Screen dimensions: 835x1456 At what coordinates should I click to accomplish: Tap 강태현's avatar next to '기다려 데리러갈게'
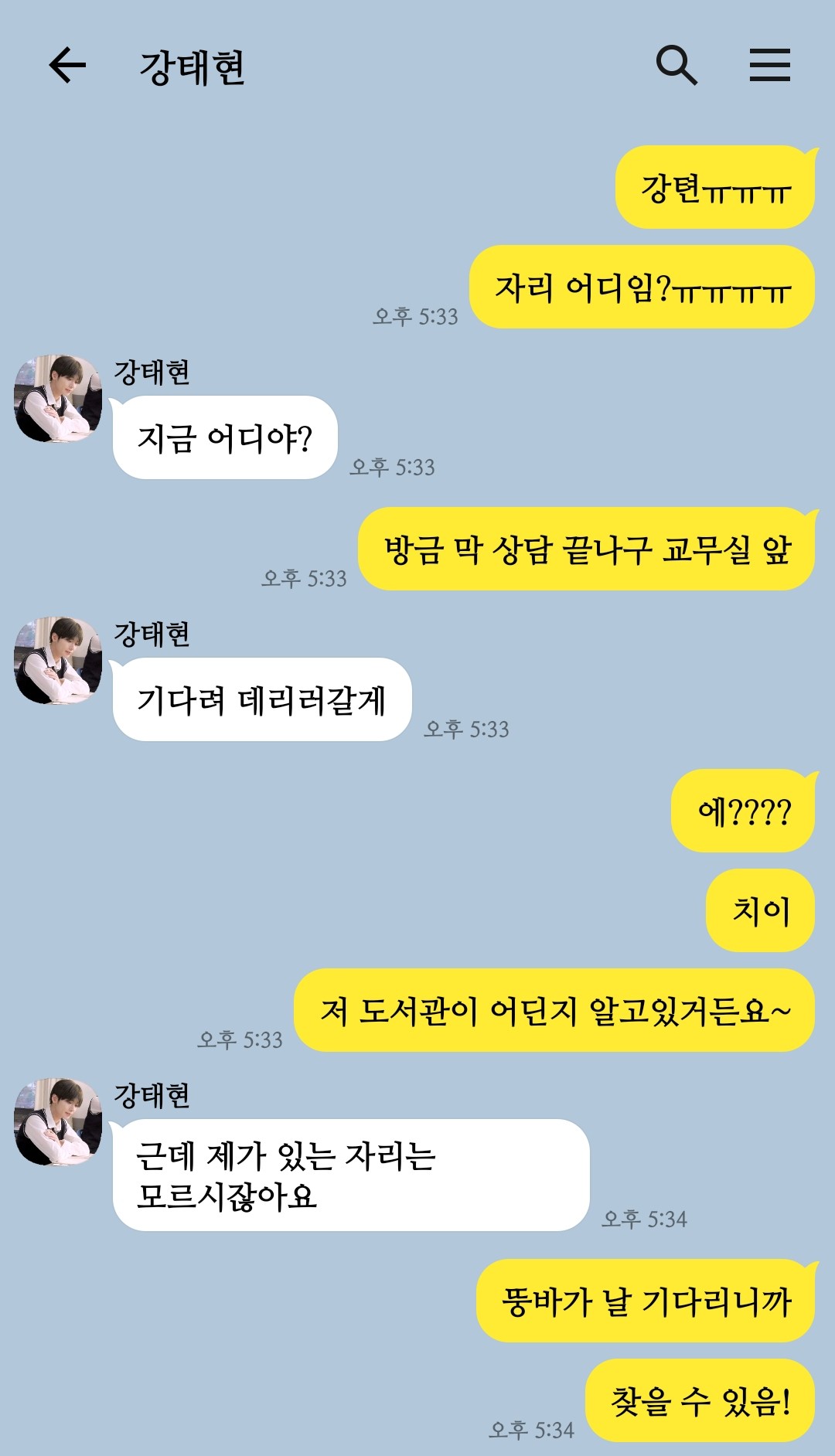(58, 661)
